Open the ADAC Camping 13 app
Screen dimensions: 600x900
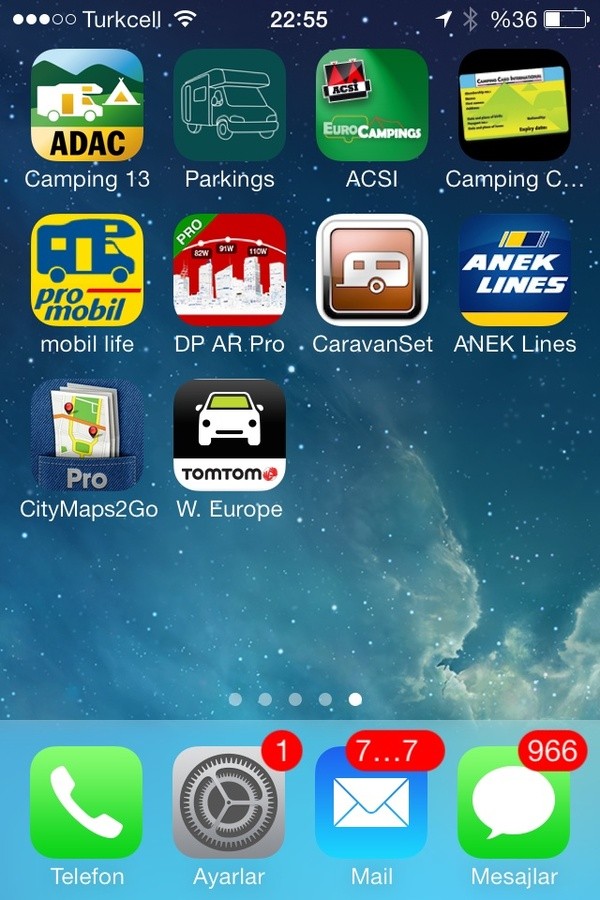[87, 105]
